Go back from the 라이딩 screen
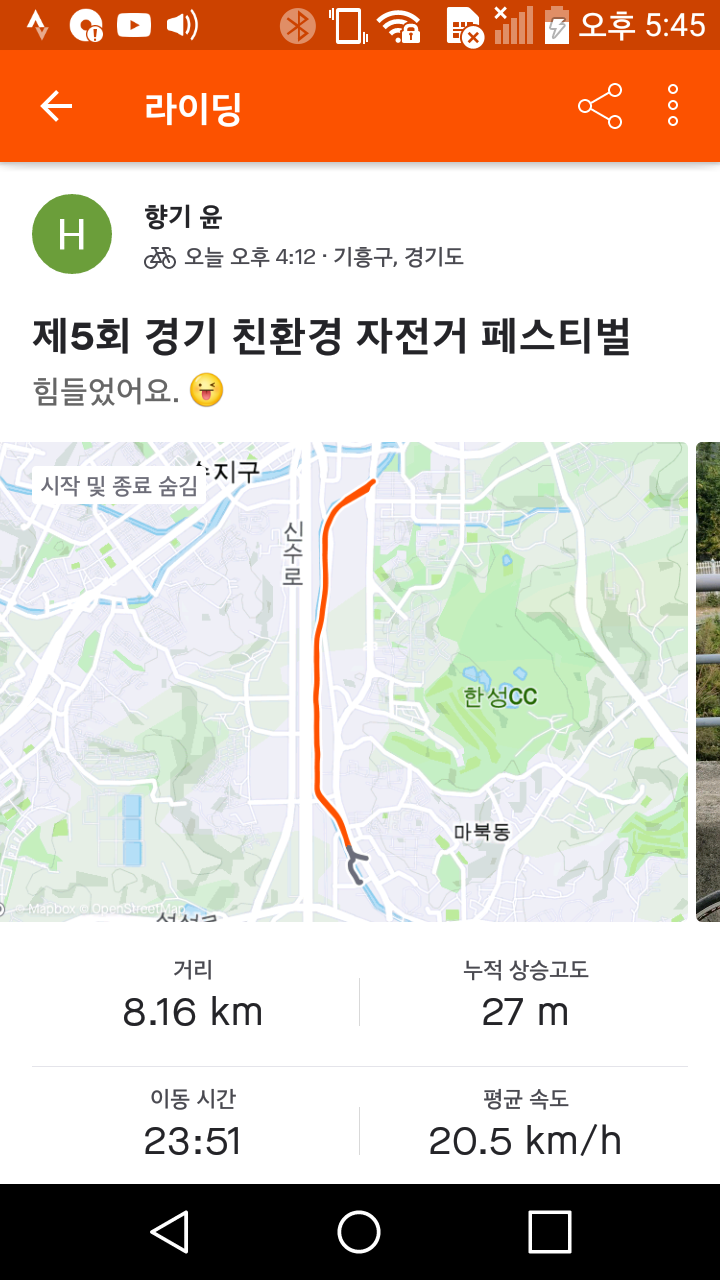The height and width of the screenshot is (1280, 720). [x=56, y=106]
